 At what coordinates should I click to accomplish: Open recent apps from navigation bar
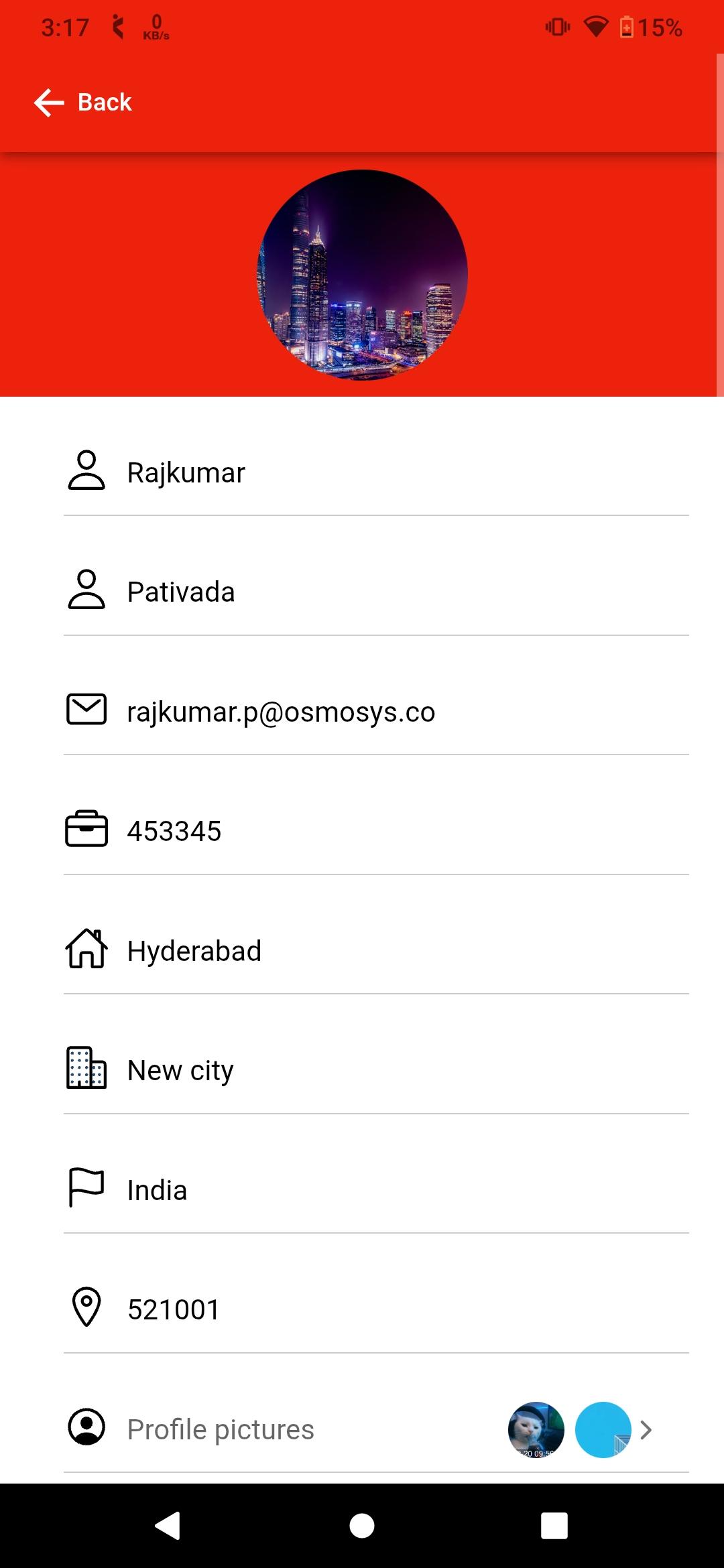554,1526
